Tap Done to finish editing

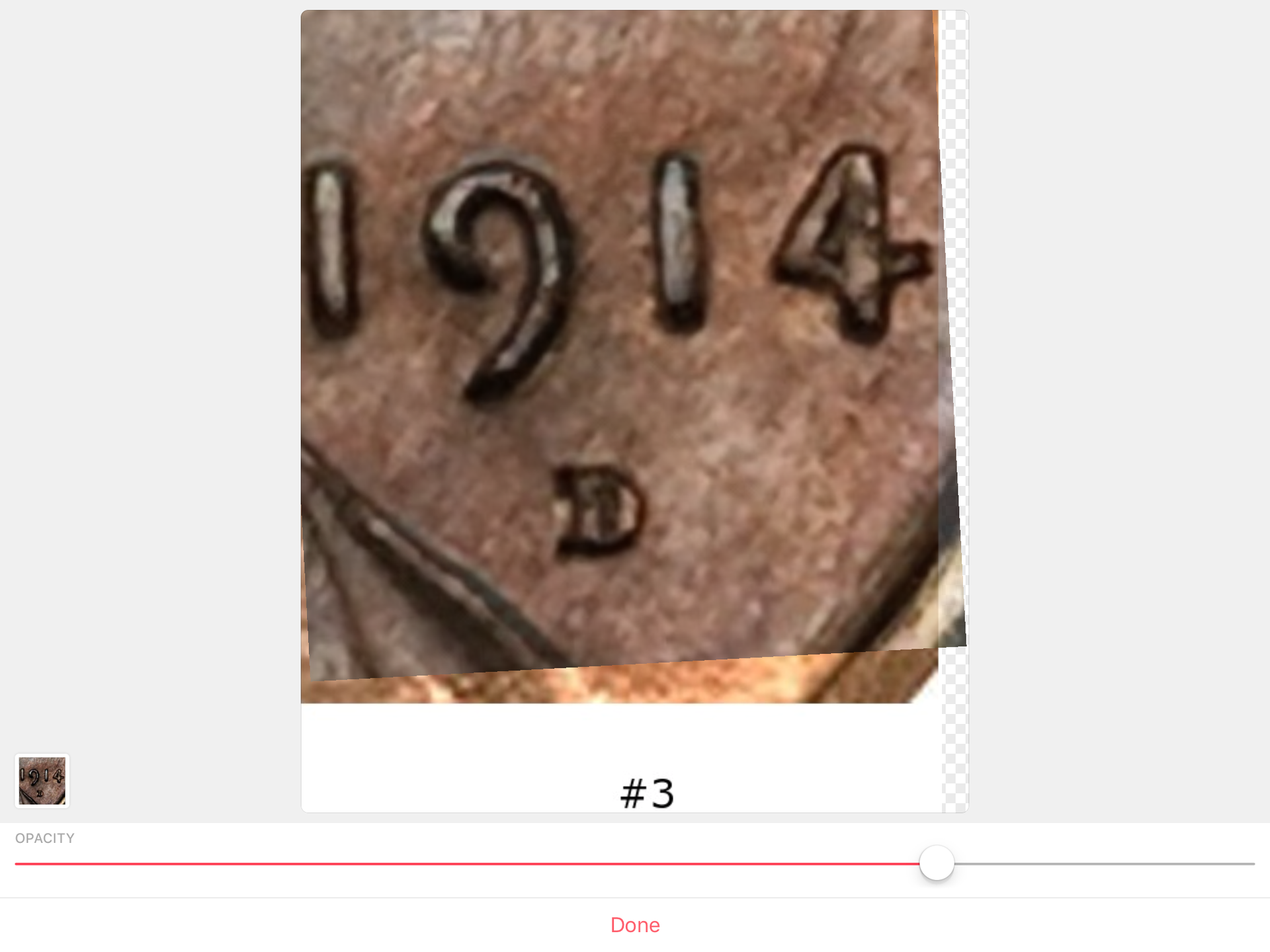coord(634,925)
